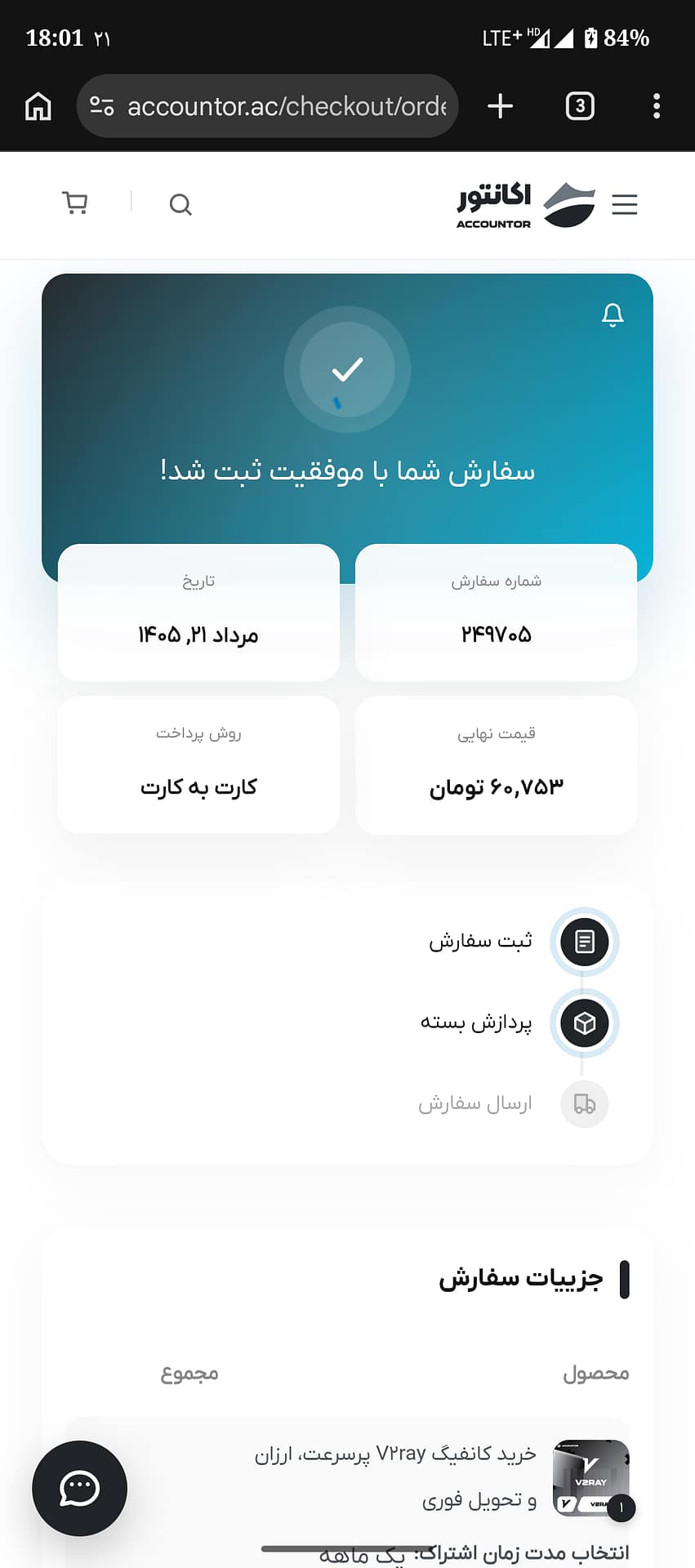Open the live chat bubble
The width and height of the screenshot is (695, 1568).
point(79,1488)
